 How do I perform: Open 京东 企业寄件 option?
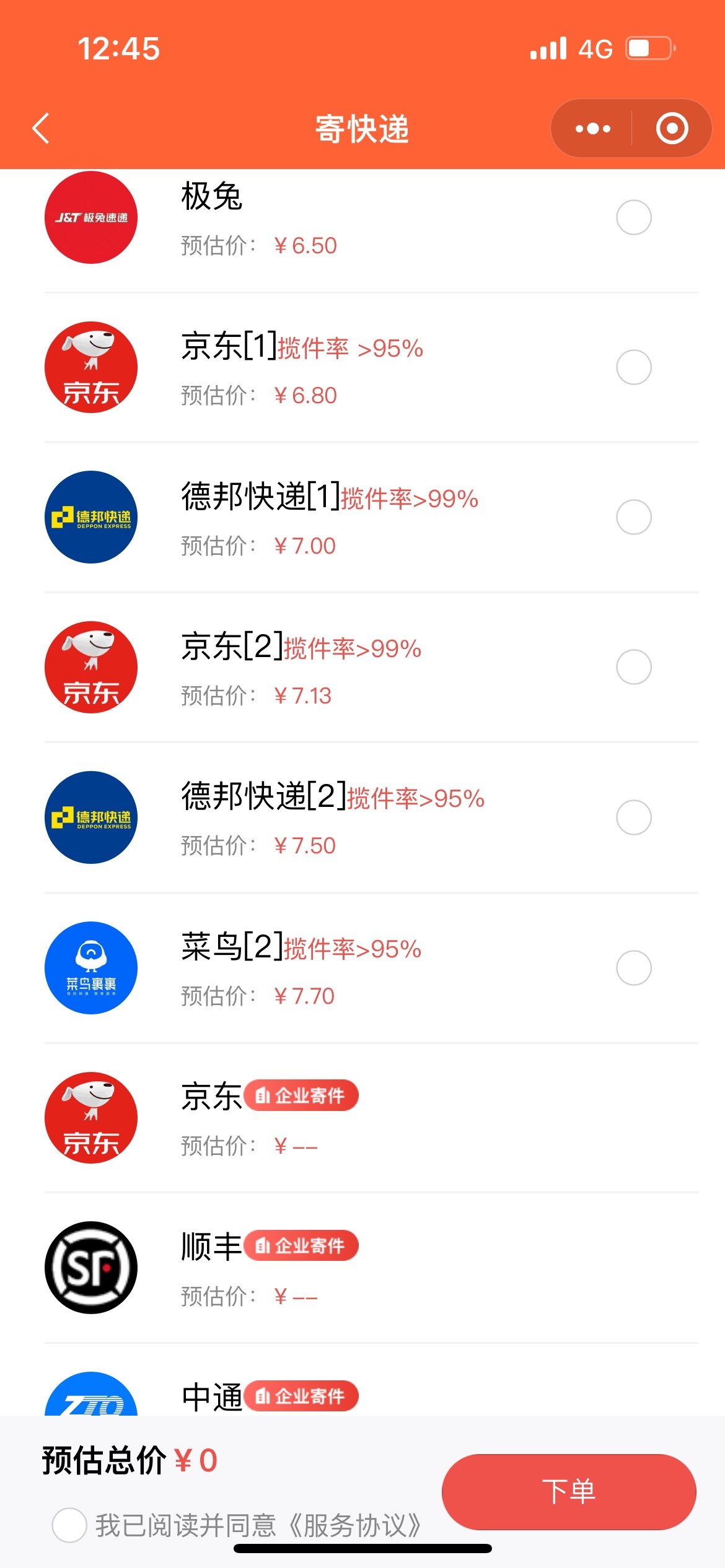tap(372, 1118)
